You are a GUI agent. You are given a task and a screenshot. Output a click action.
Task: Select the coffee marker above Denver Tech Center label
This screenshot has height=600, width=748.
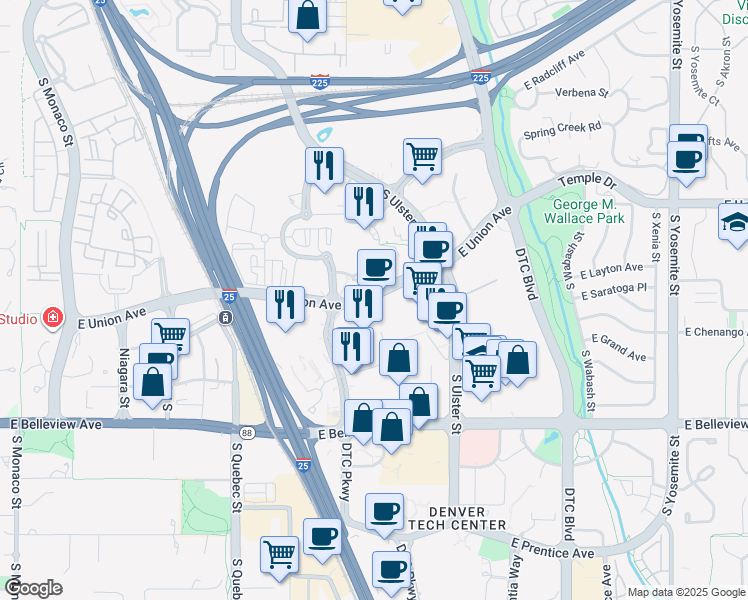click(x=384, y=513)
